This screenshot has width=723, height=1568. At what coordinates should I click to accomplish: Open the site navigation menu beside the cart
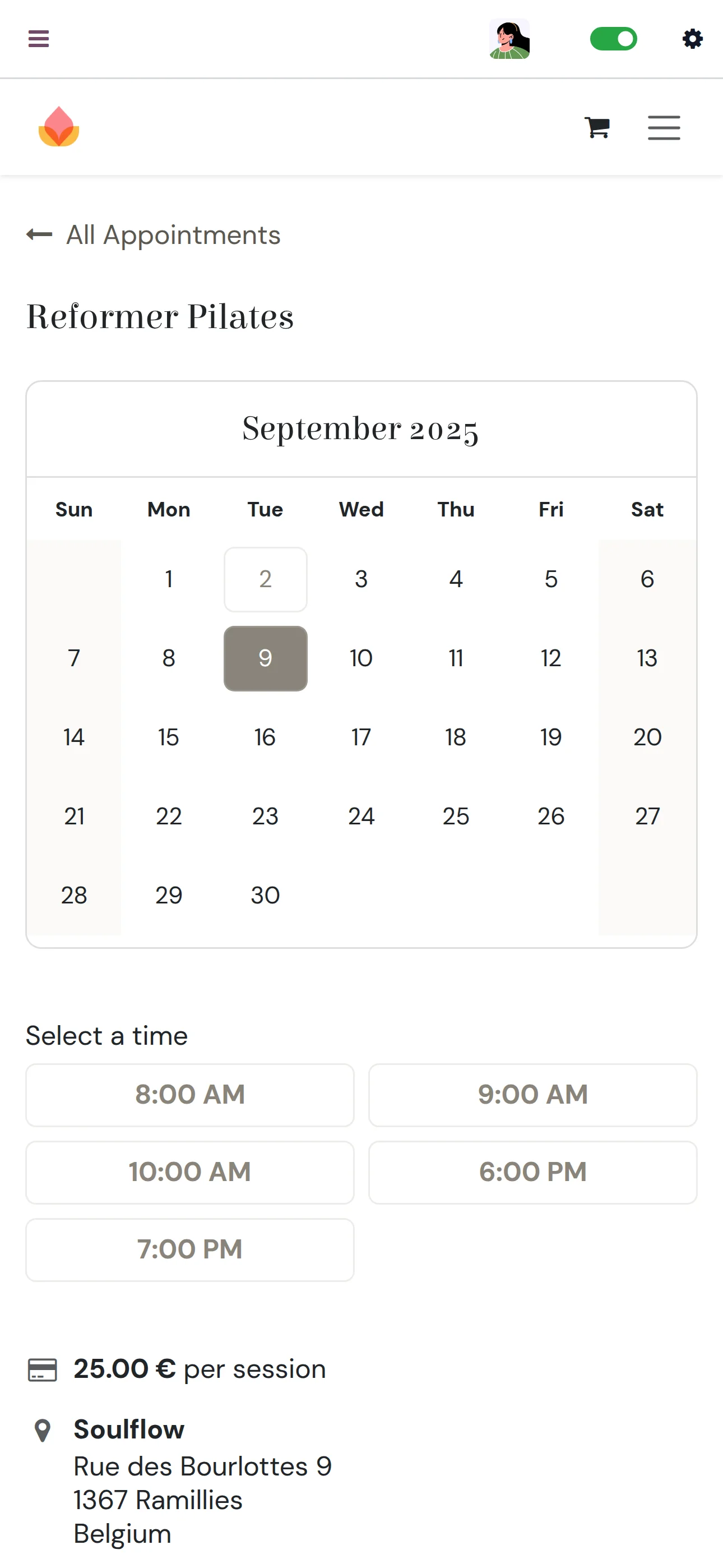[664, 128]
